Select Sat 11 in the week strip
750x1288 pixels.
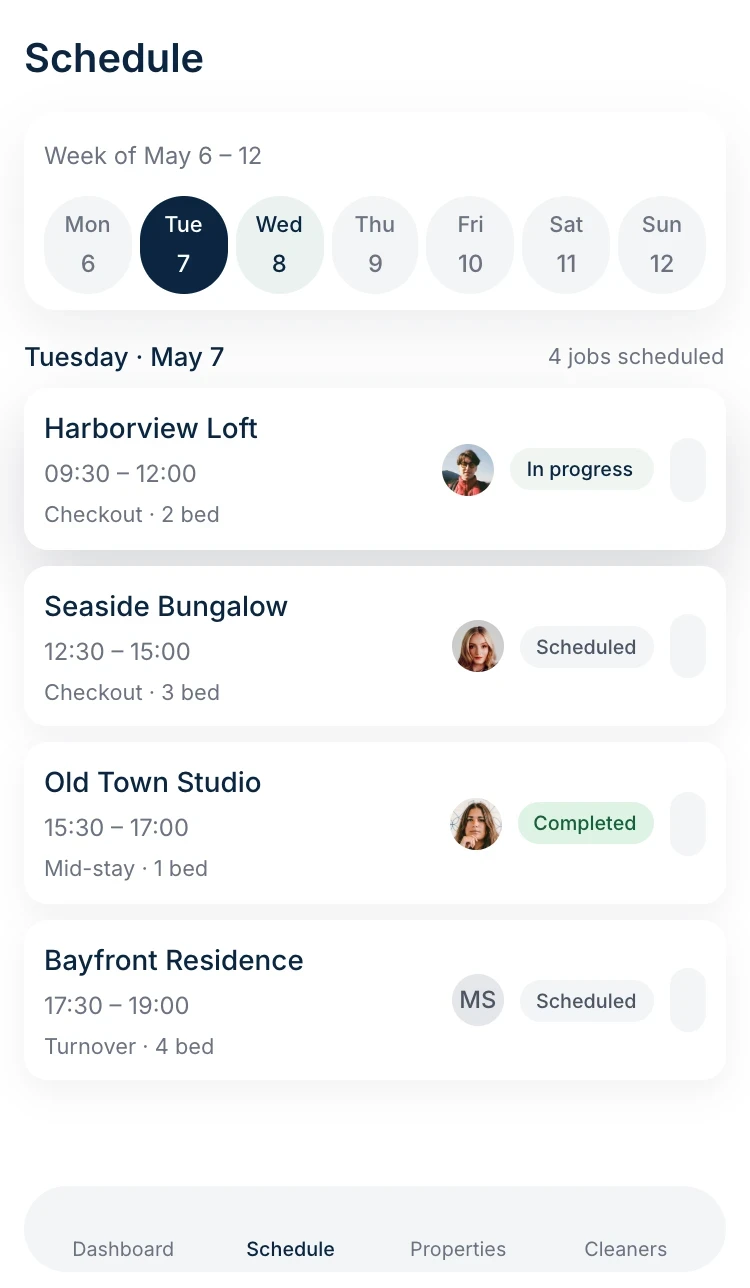point(565,244)
